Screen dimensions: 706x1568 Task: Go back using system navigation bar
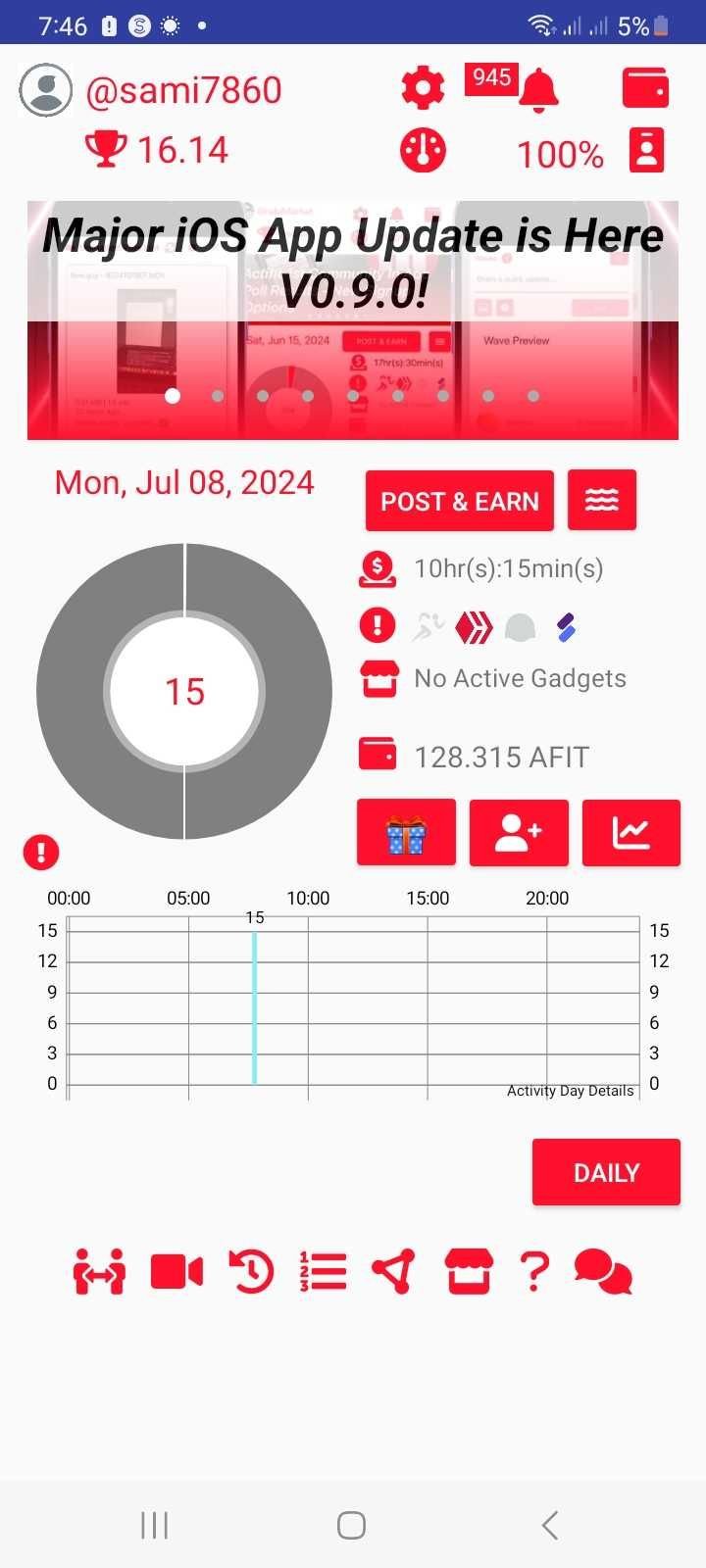[550, 1525]
